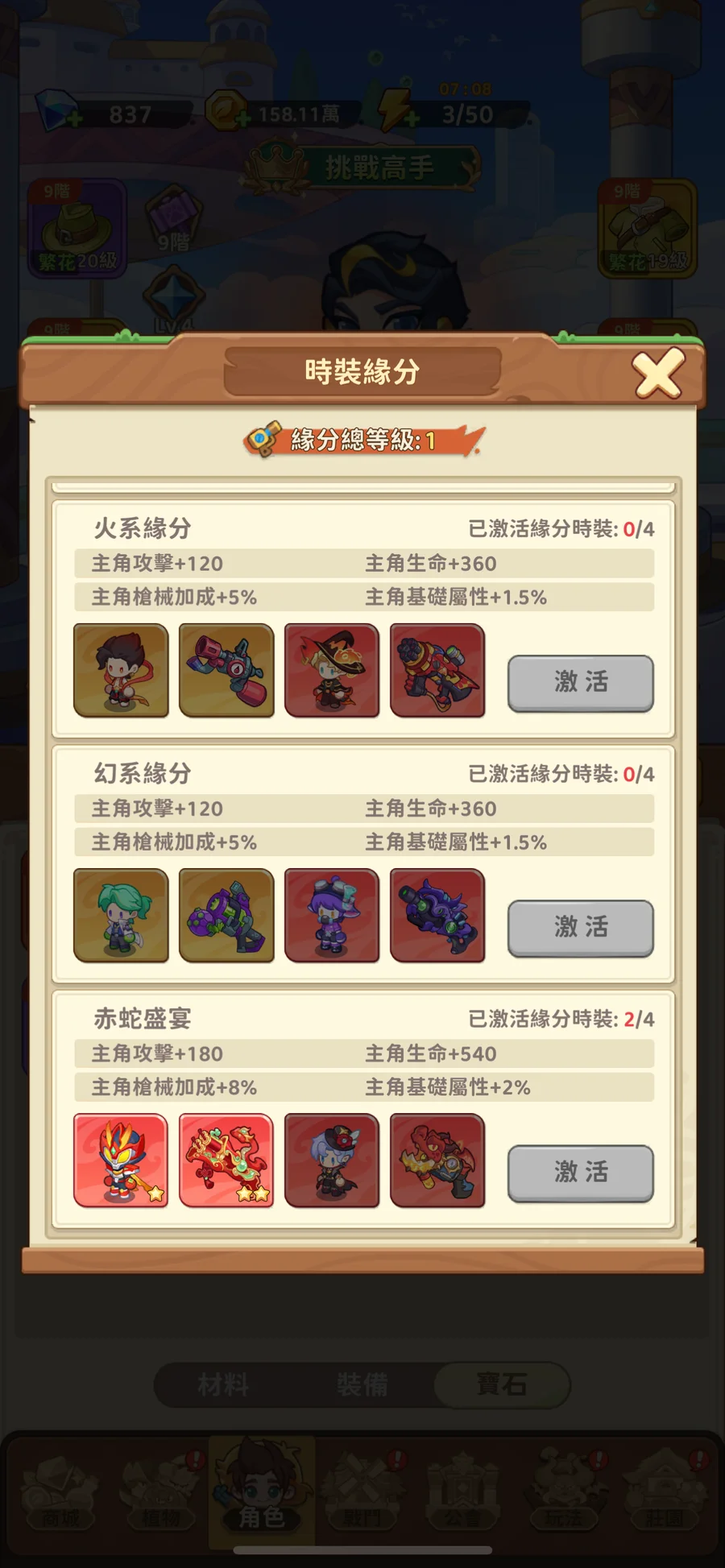Screen dimensions: 725x1568
Task: Tap 激活 for 火系緣分
Action: point(580,682)
